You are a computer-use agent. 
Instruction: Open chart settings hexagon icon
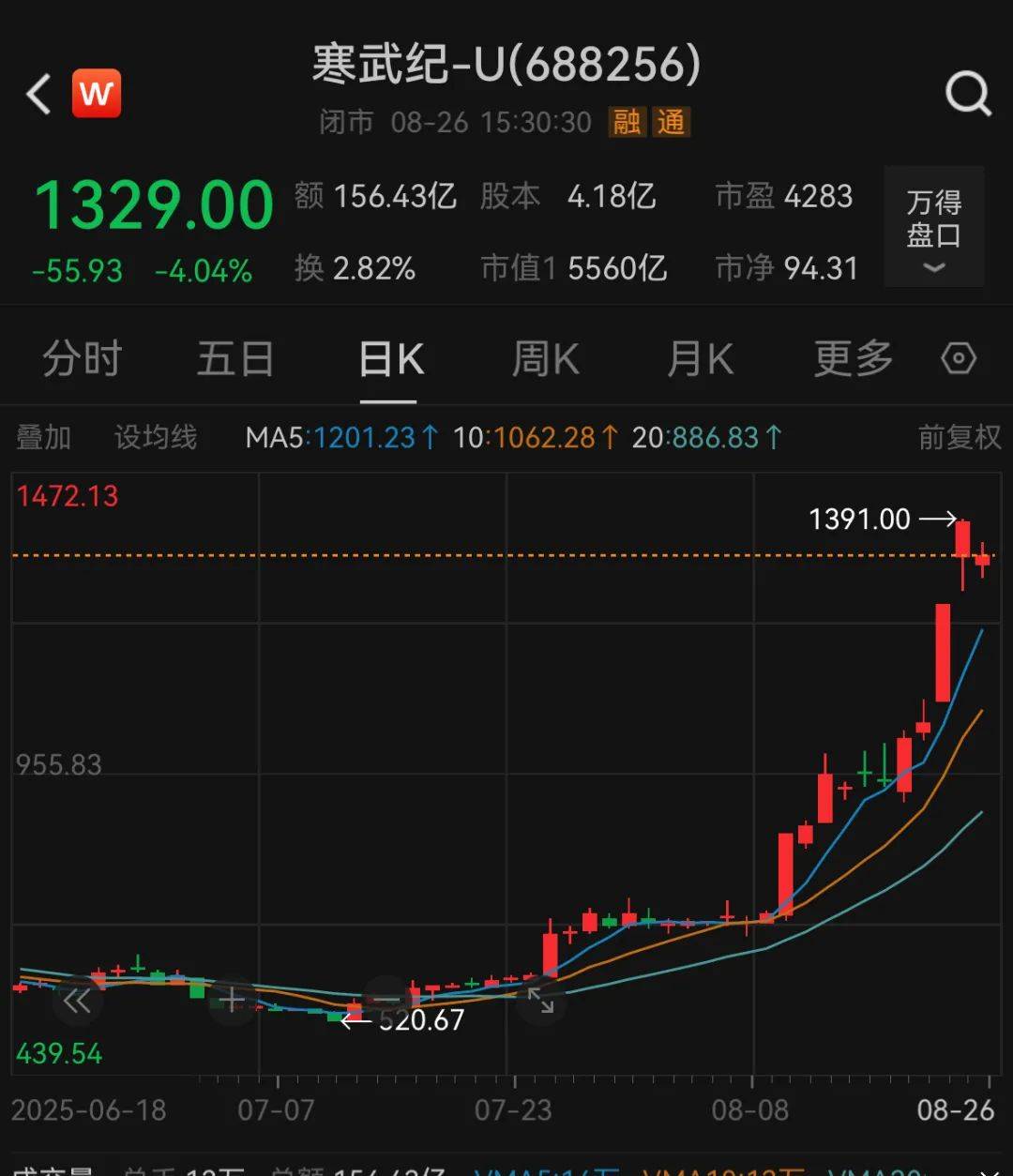[x=959, y=358]
